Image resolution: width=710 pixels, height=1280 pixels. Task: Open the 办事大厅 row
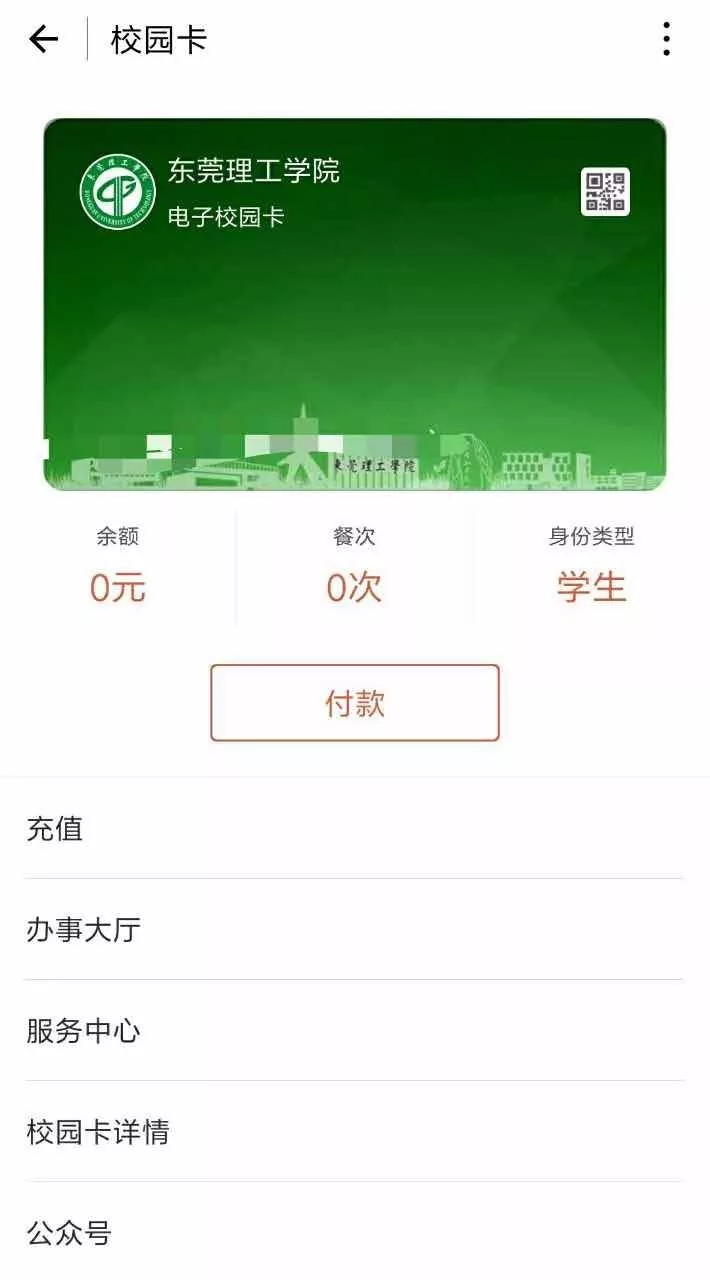[x=354, y=930]
